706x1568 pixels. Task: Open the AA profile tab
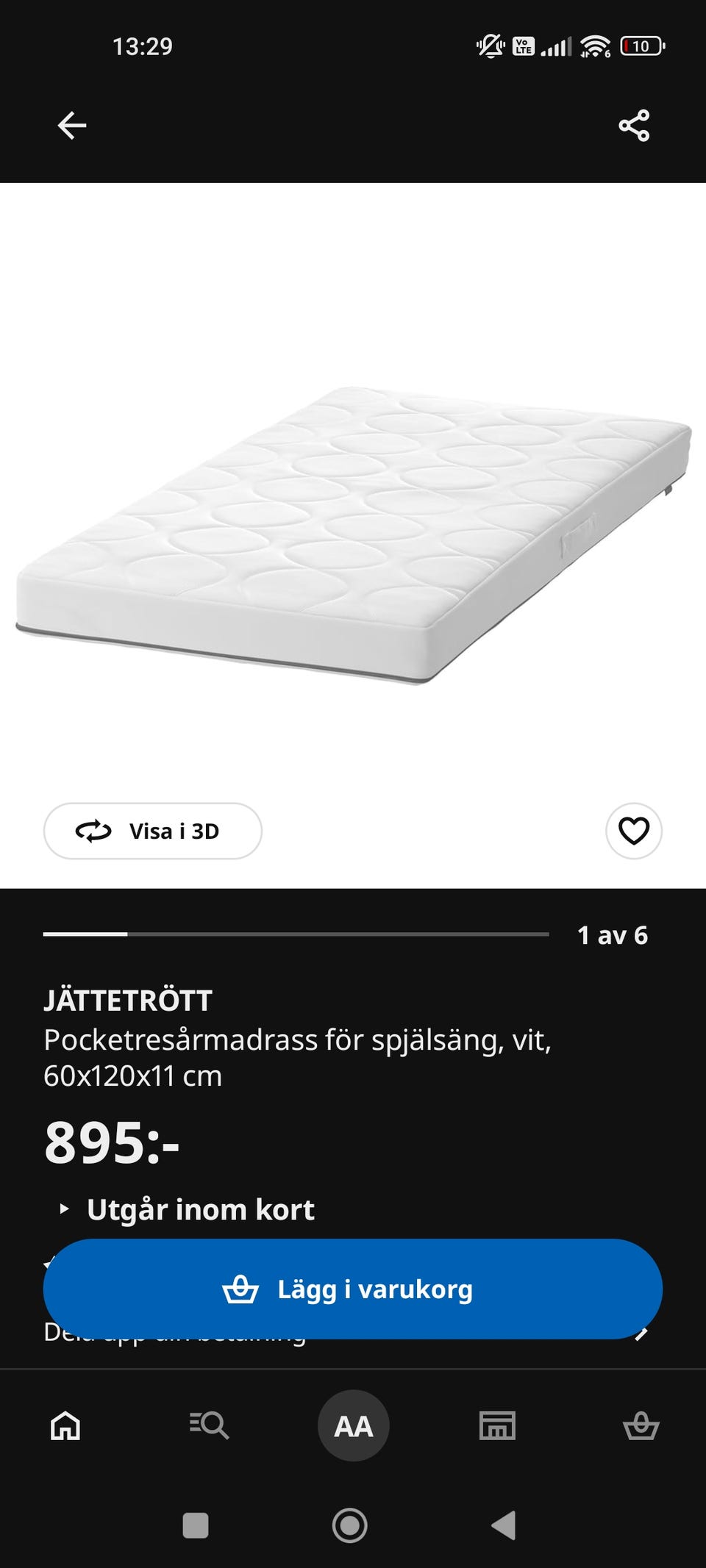click(353, 1425)
